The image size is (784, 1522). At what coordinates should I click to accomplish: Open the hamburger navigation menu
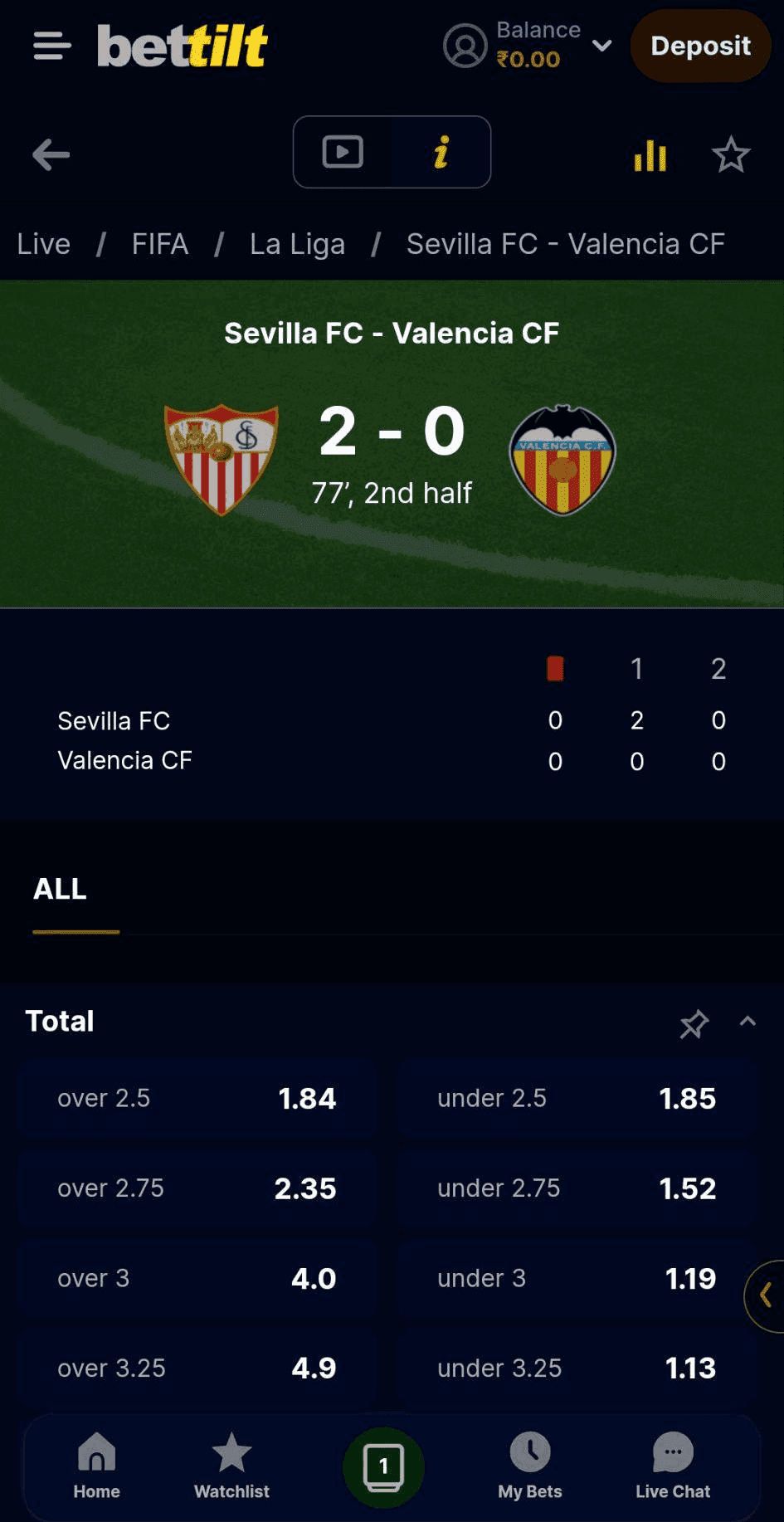(51, 46)
